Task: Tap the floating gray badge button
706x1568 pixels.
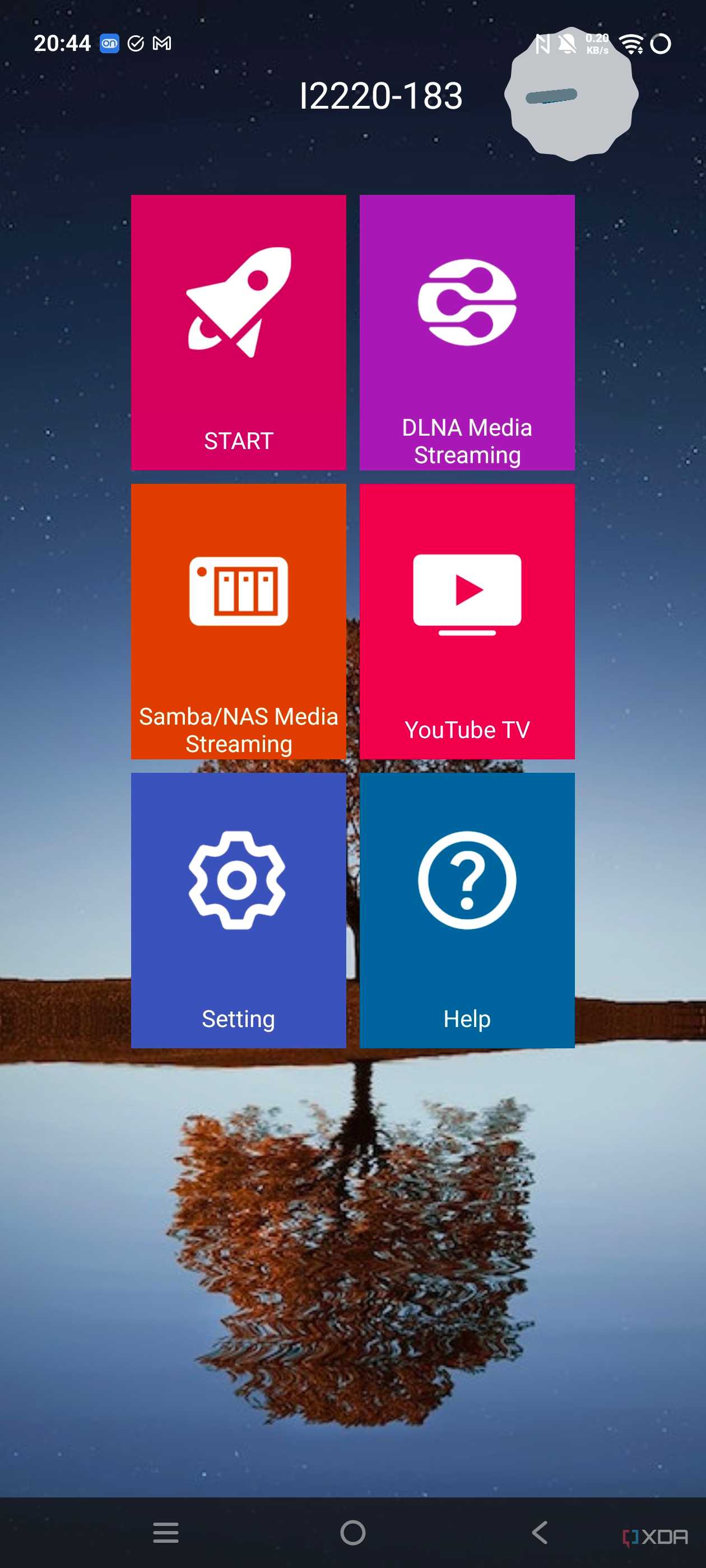Action: [x=571, y=94]
